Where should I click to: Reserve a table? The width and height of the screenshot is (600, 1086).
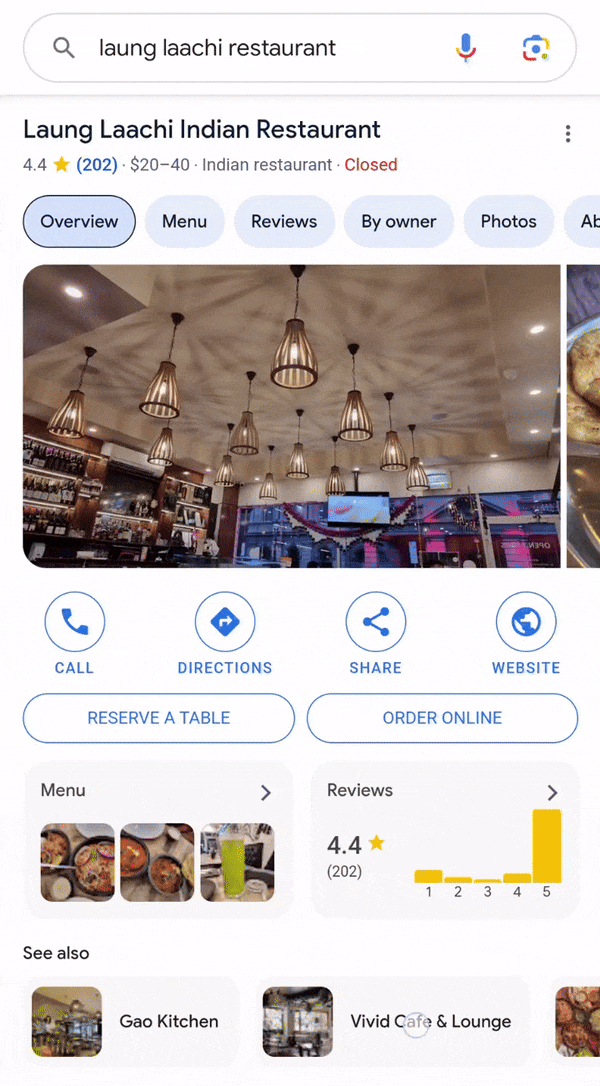159,718
